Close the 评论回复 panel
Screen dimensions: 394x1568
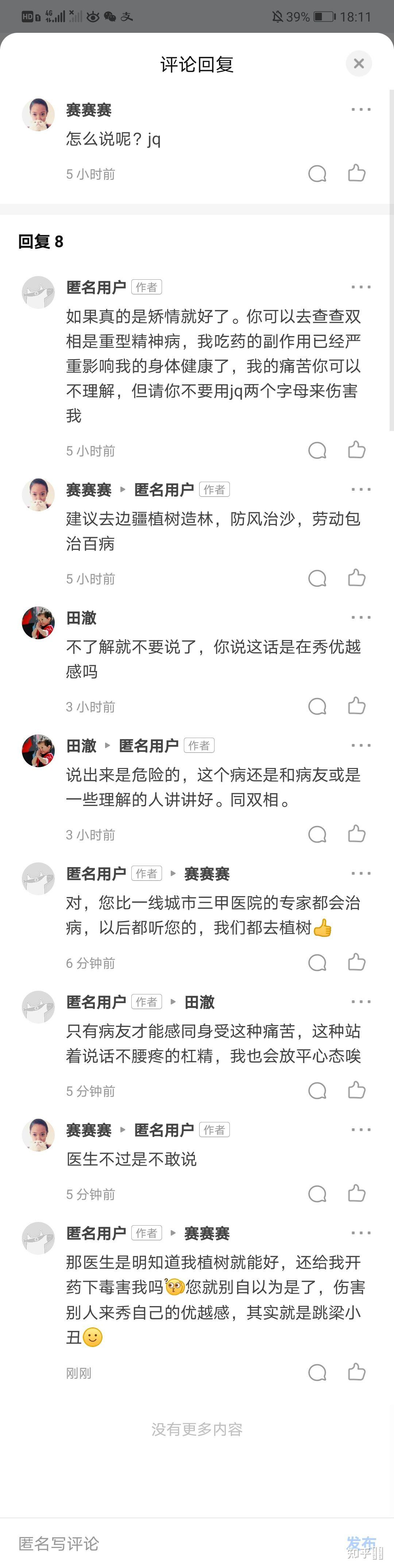(x=359, y=64)
